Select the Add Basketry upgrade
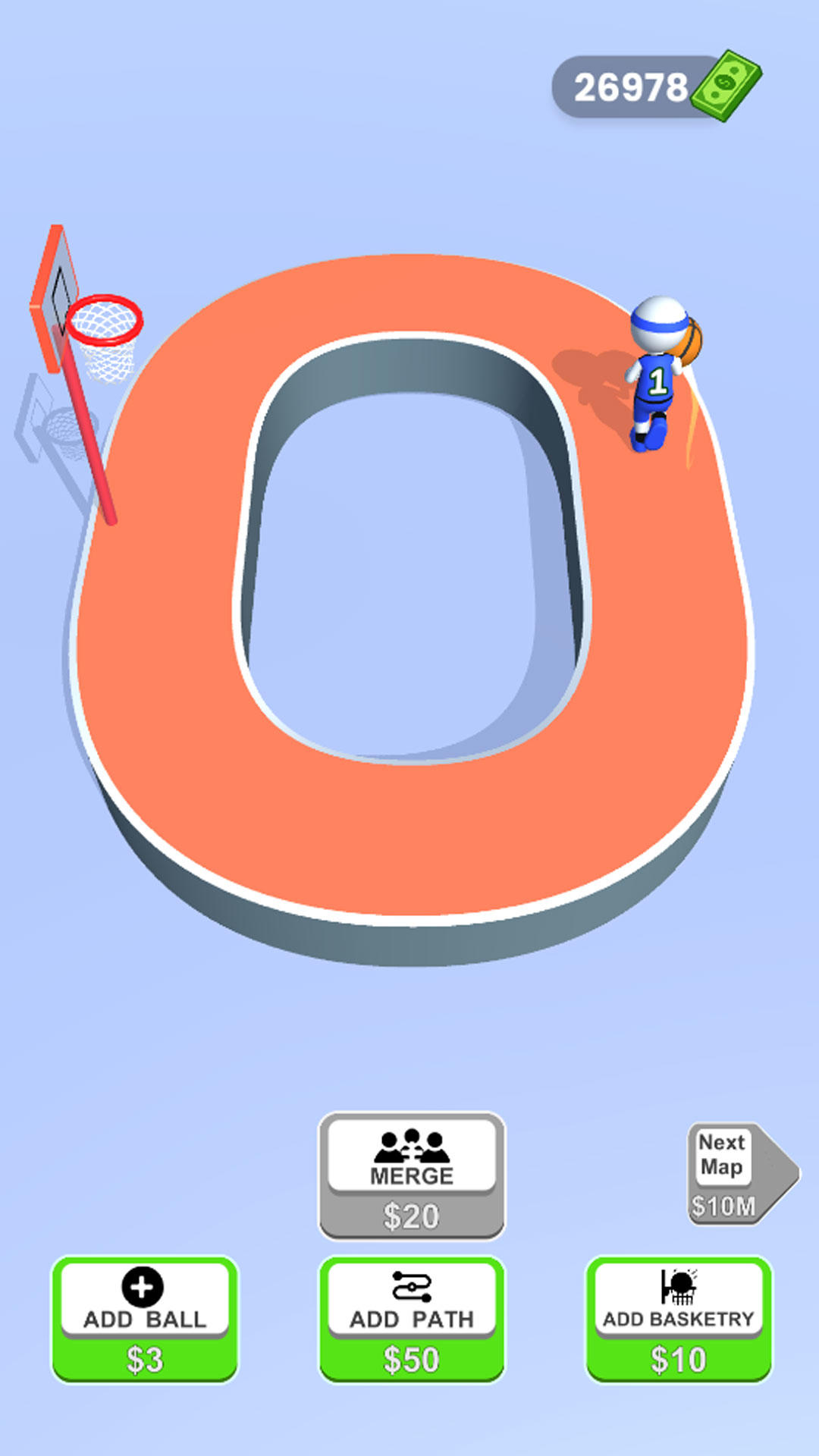This screenshot has width=819, height=1456. [678, 1319]
